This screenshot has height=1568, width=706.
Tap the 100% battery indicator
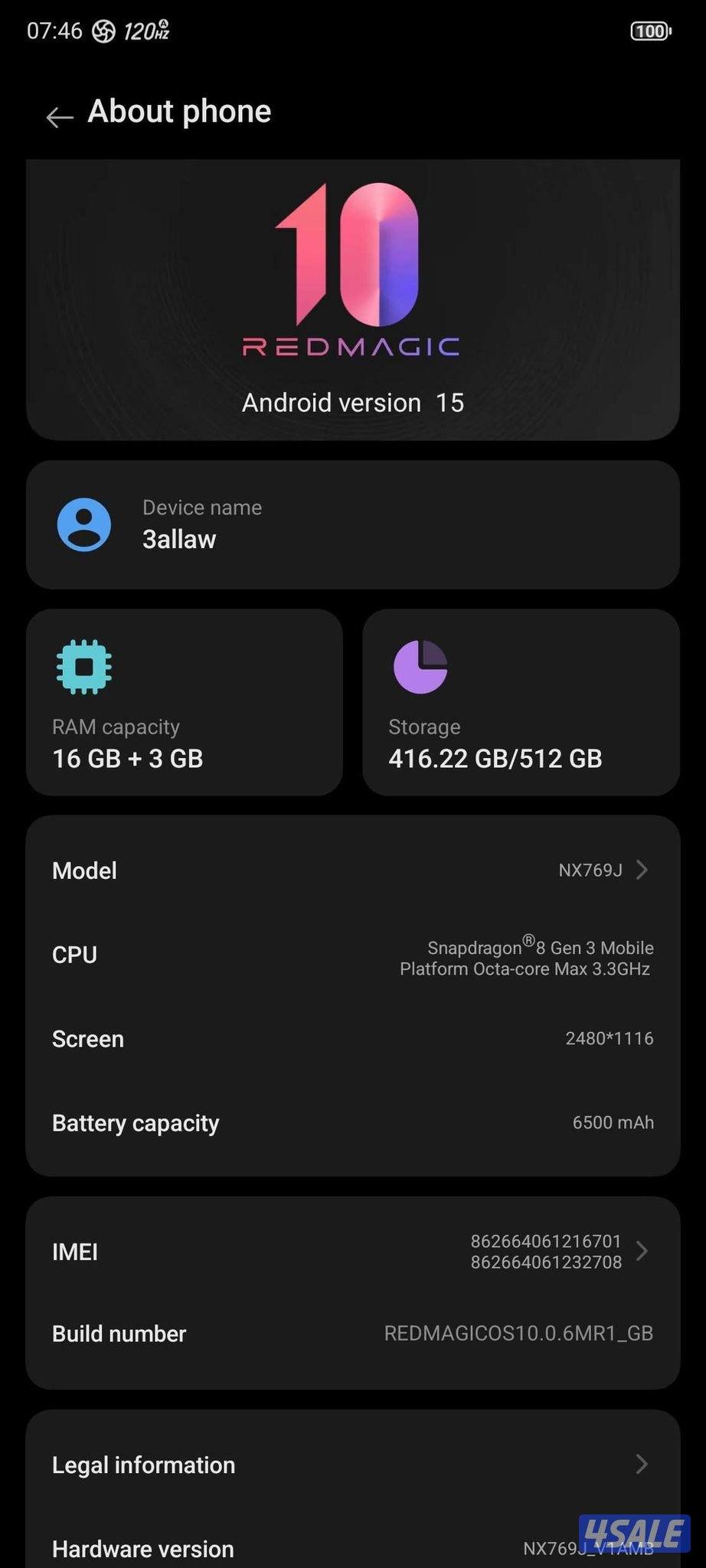tap(649, 31)
